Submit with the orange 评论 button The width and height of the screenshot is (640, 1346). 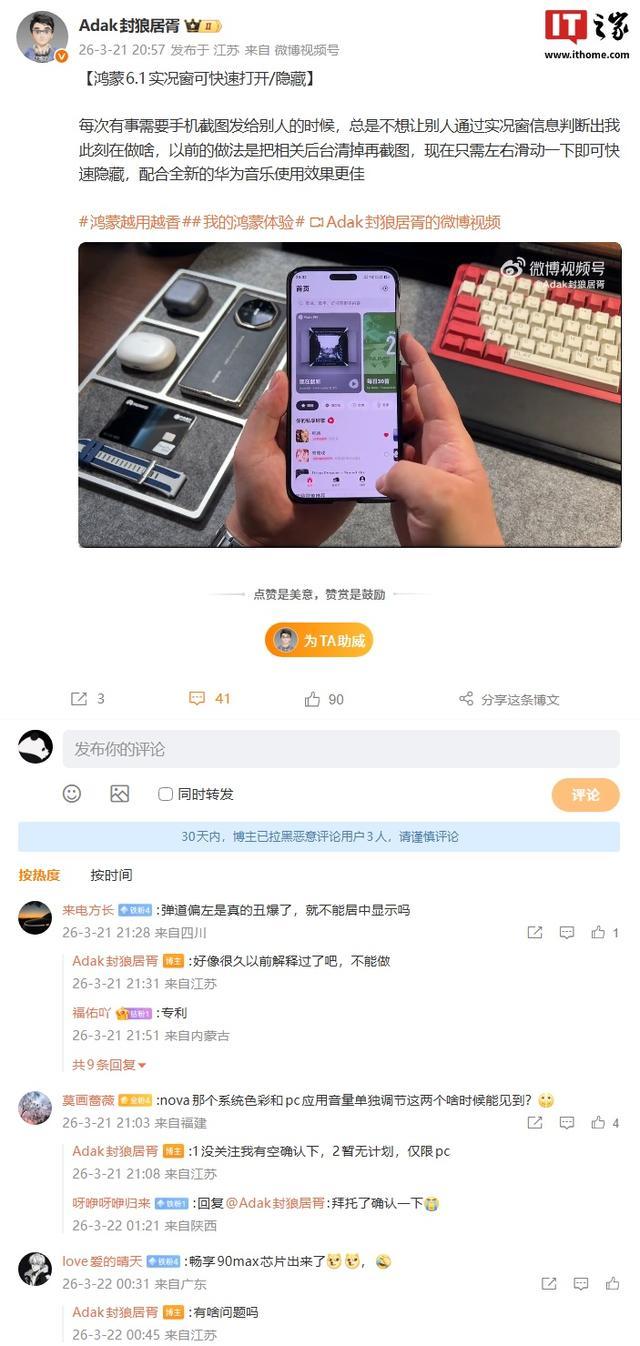tap(585, 795)
